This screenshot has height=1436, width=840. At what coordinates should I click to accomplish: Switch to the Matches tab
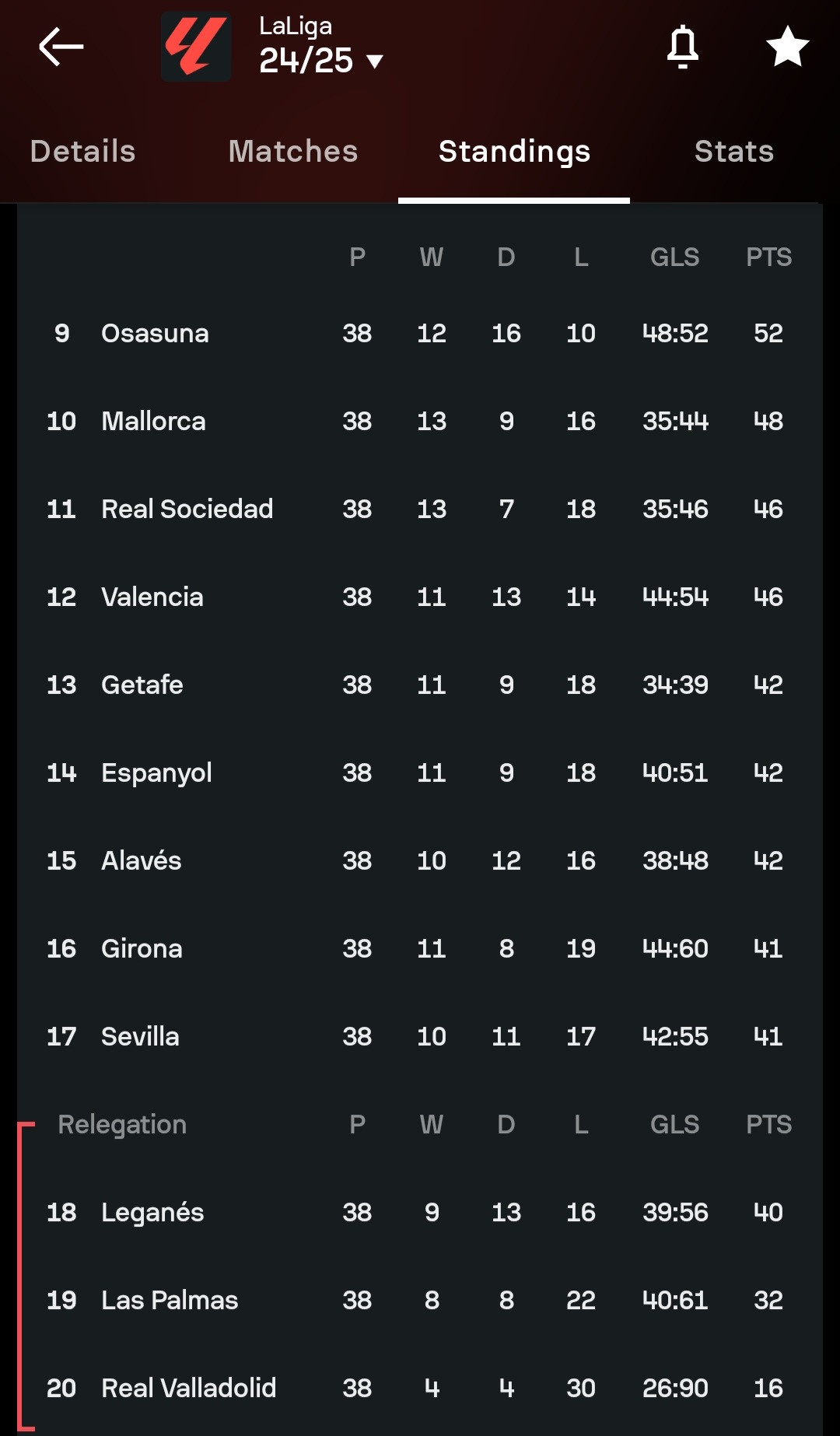tap(293, 152)
